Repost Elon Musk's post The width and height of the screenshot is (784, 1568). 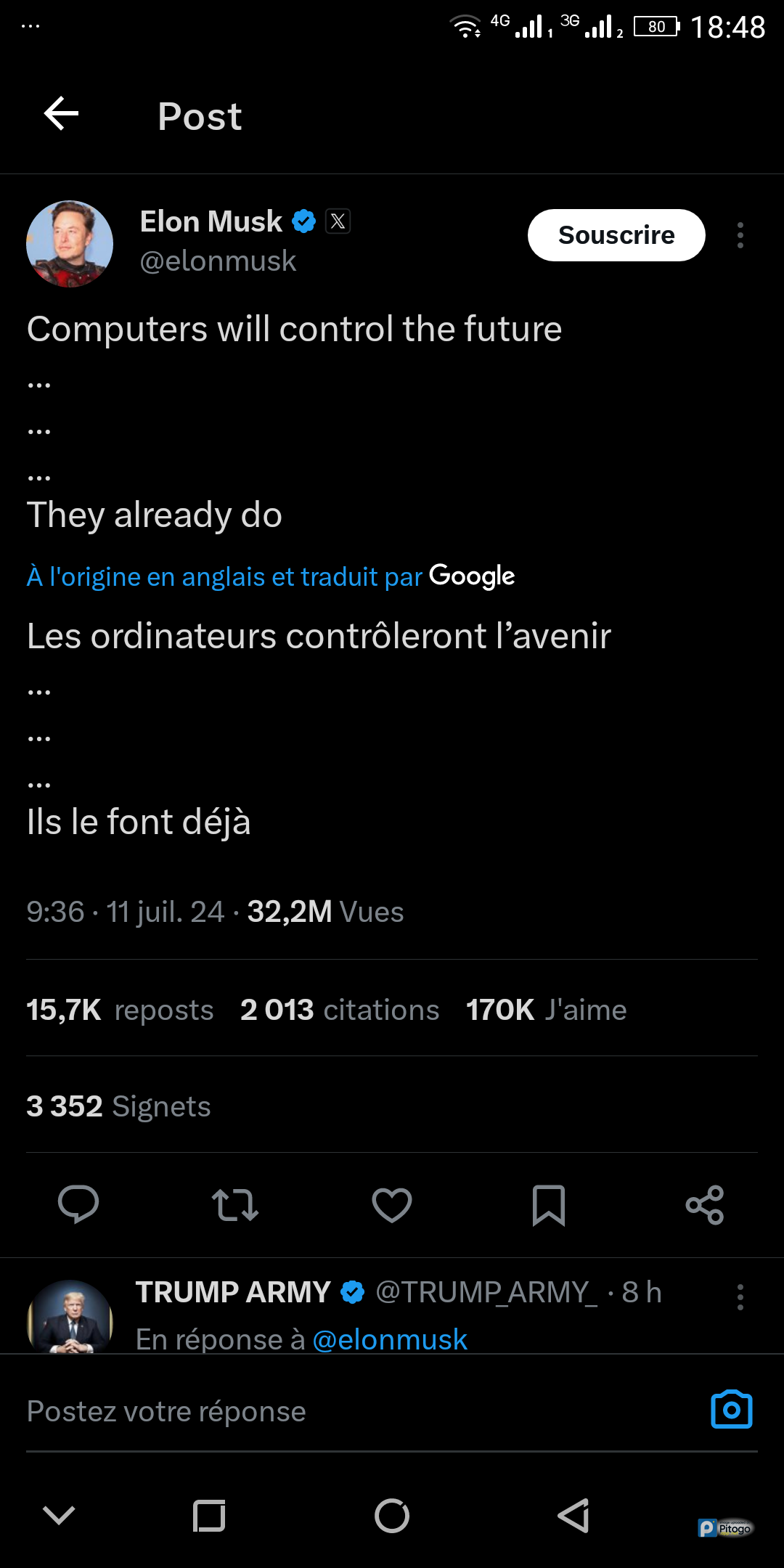coord(234,1205)
